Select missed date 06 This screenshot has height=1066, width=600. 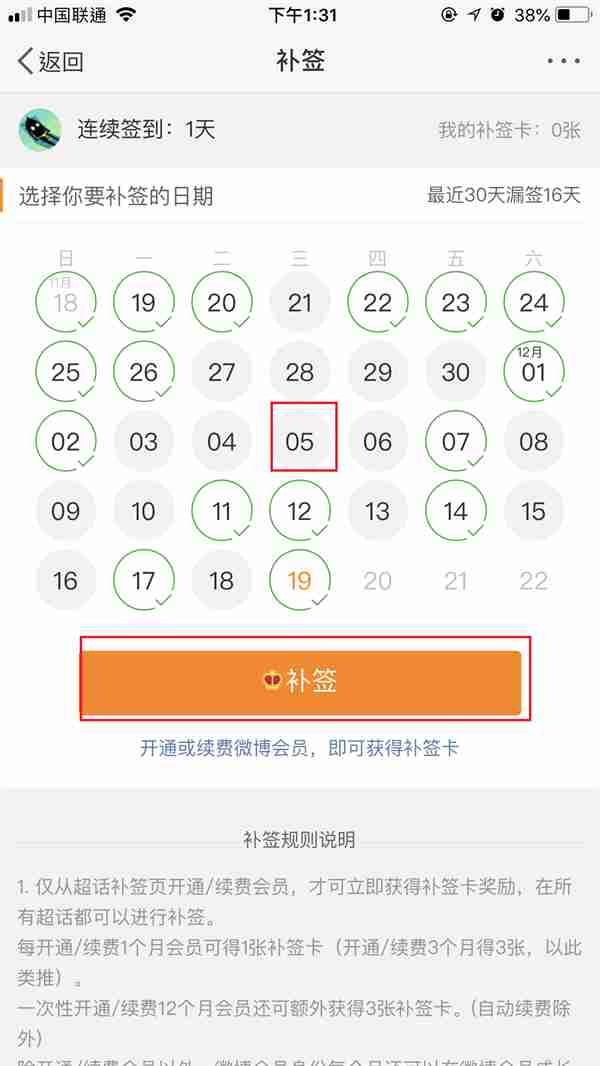click(378, 441)
